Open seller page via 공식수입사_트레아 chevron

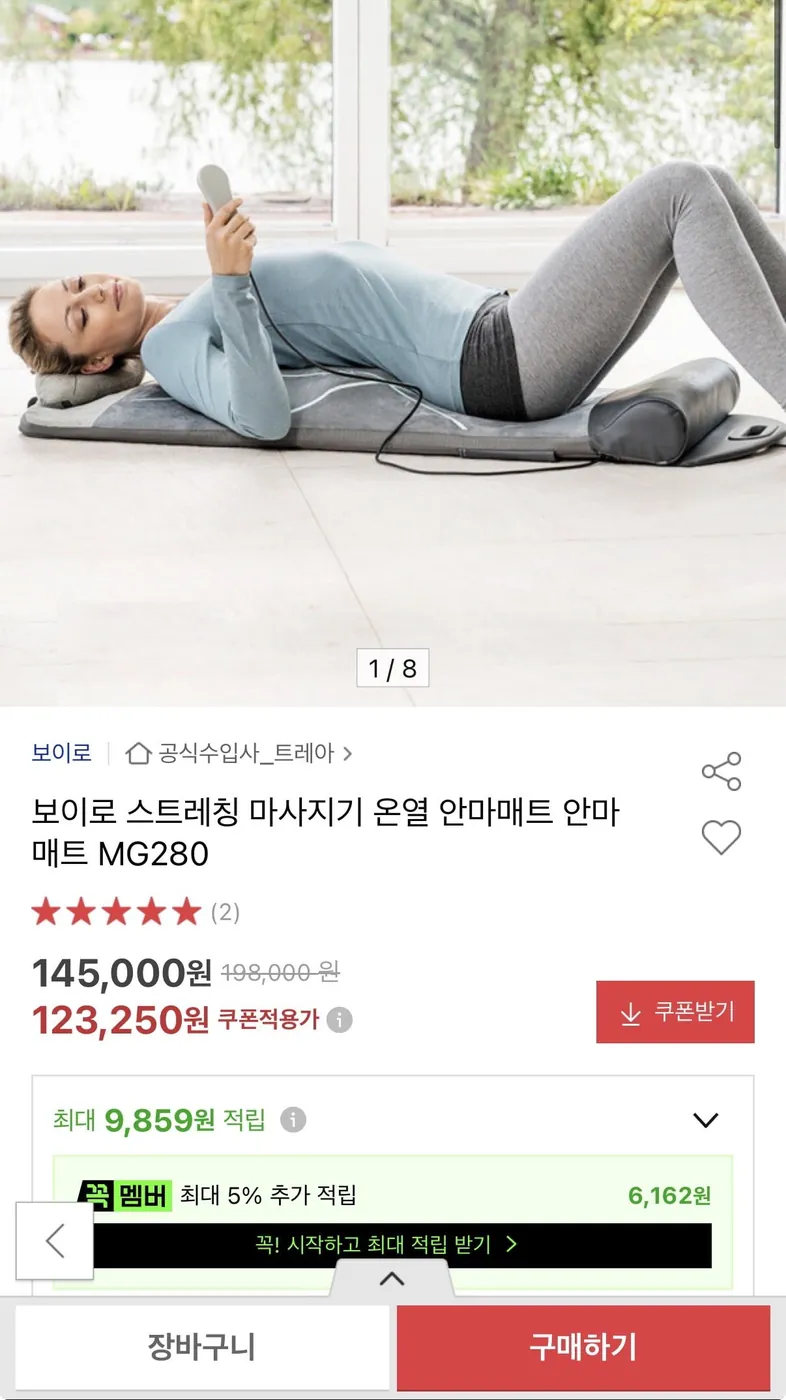click(349, 754)
